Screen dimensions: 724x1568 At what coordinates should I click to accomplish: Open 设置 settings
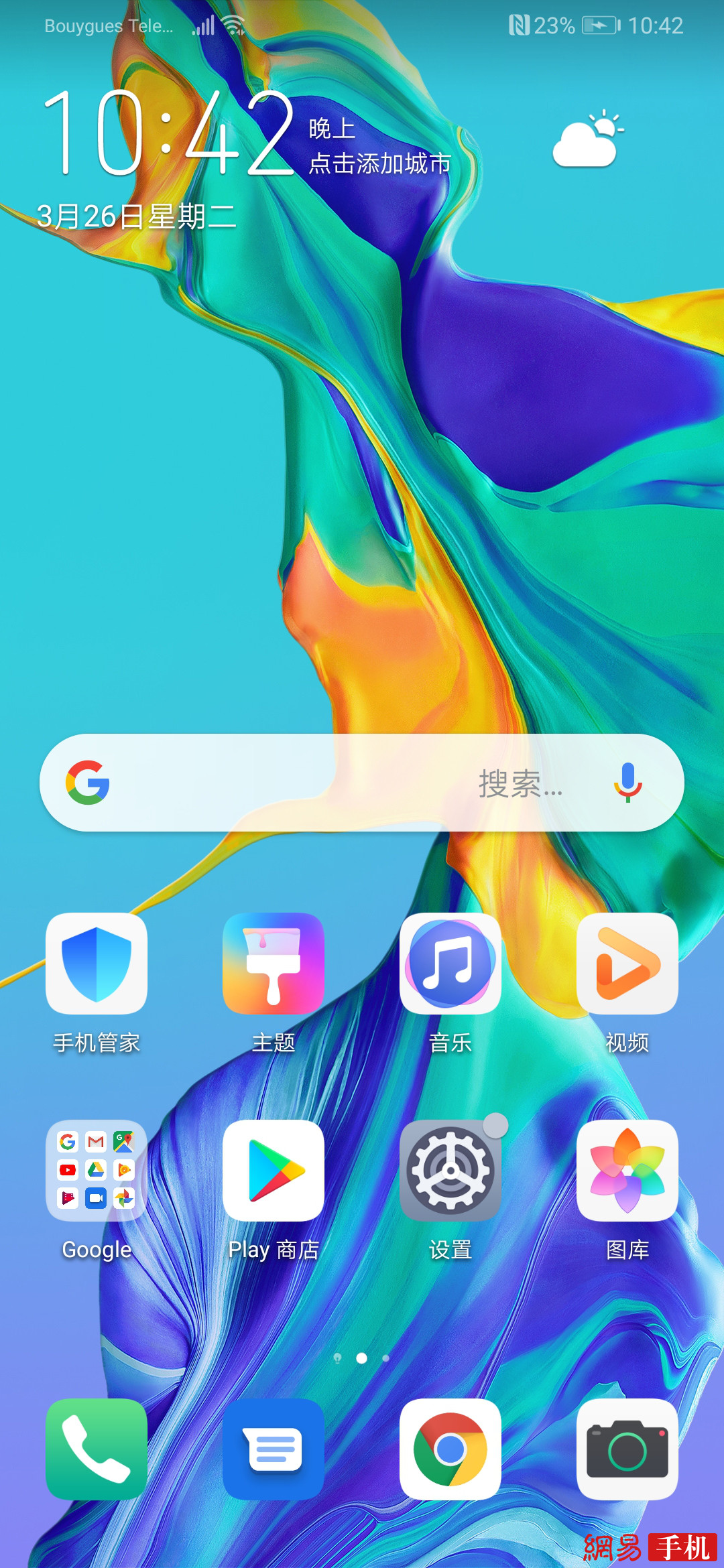[450, 1170]
